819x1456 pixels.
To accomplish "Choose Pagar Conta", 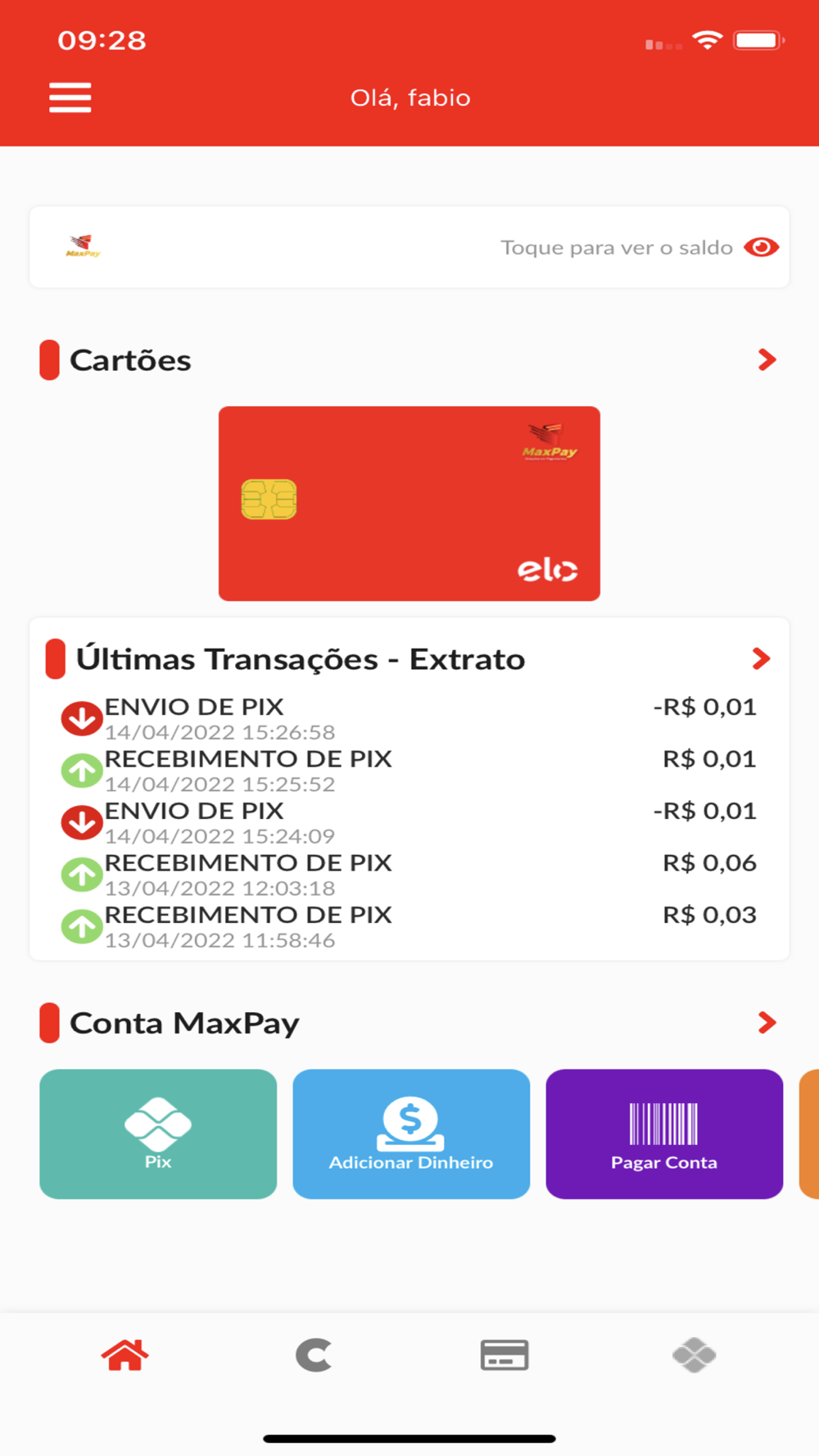I will click(x=664, y=1134).
